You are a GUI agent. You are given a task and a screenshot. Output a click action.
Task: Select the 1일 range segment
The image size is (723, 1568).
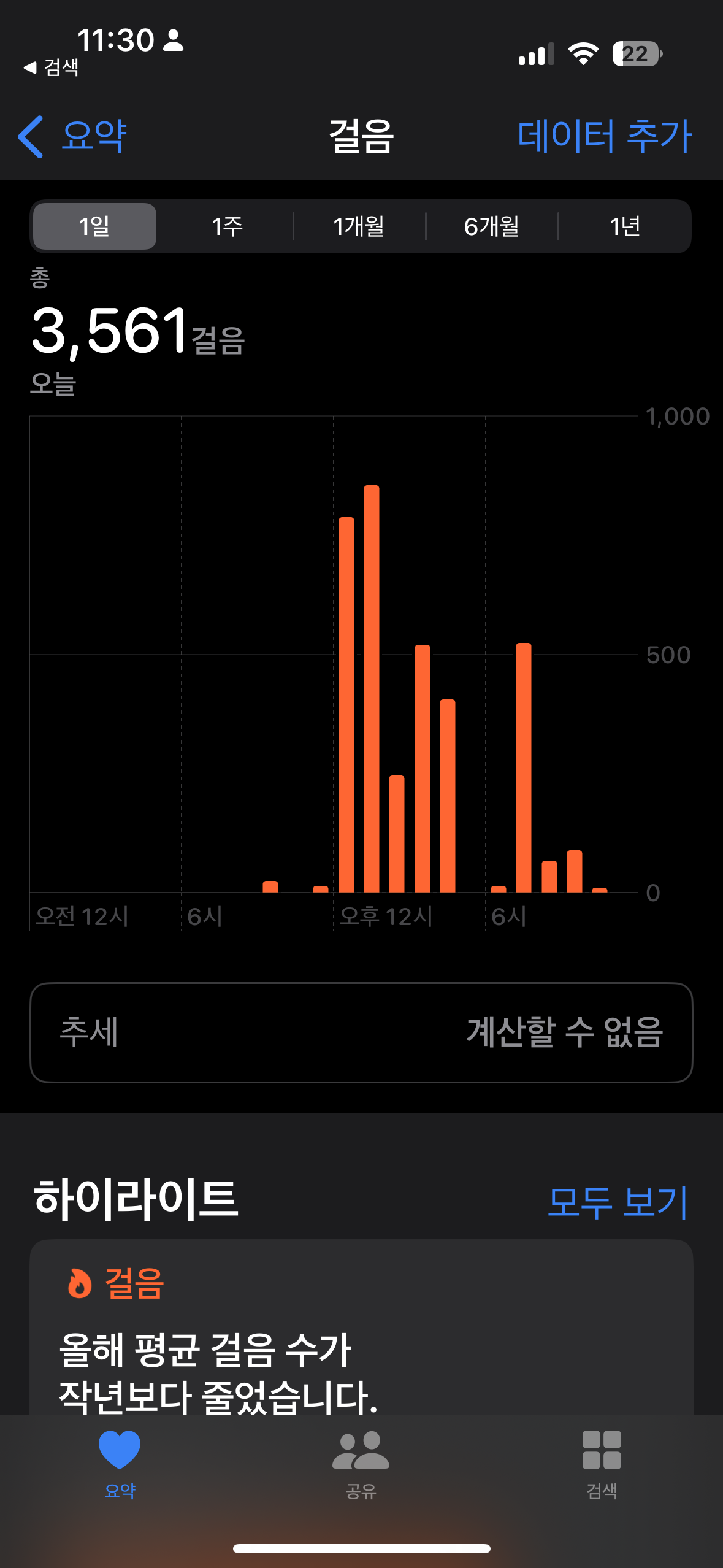coord(94,226)
